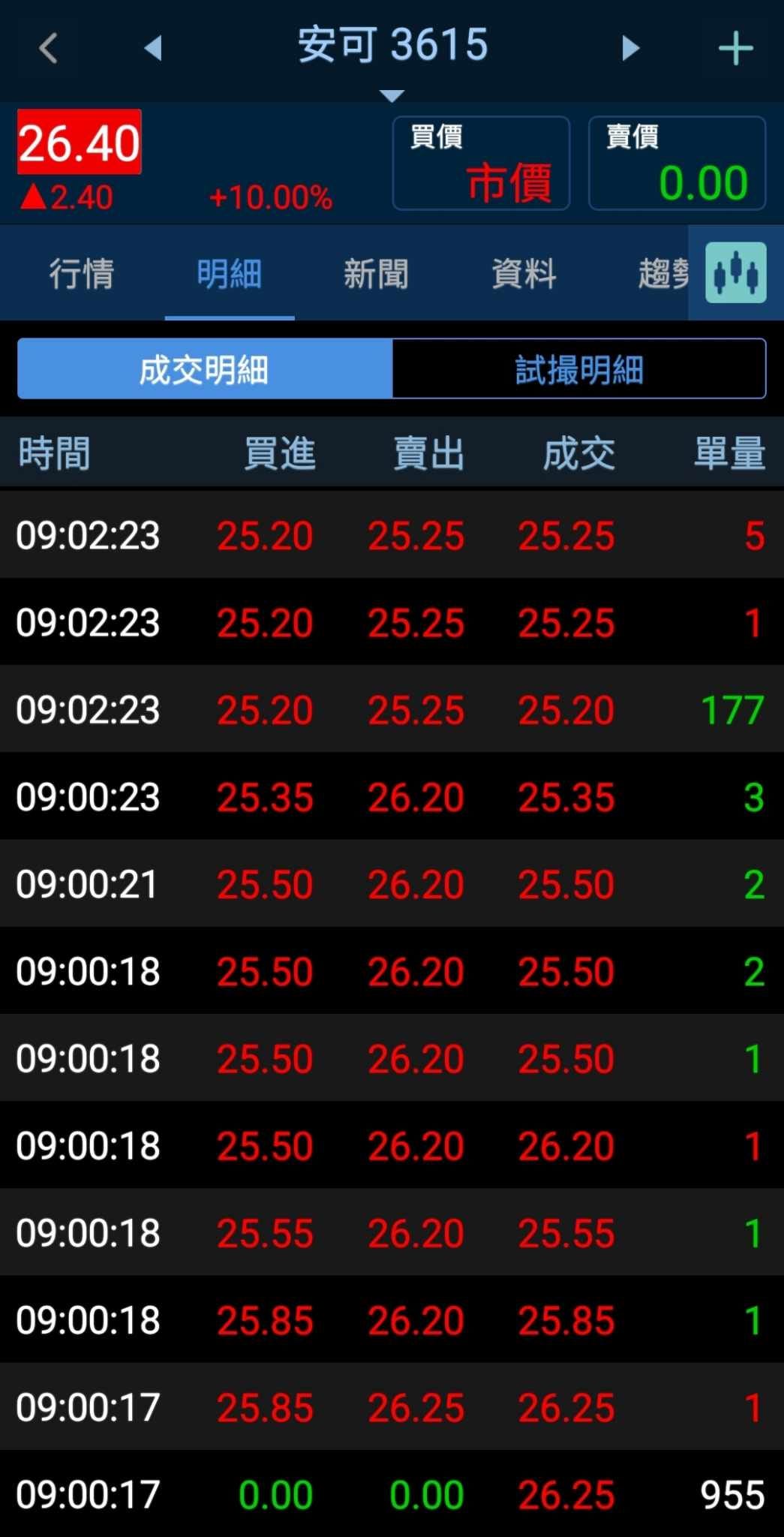The width and height of the screenshot is (784, 1537).
Task: Tap the 賣價 0.00 box
Action: [677, 164]
